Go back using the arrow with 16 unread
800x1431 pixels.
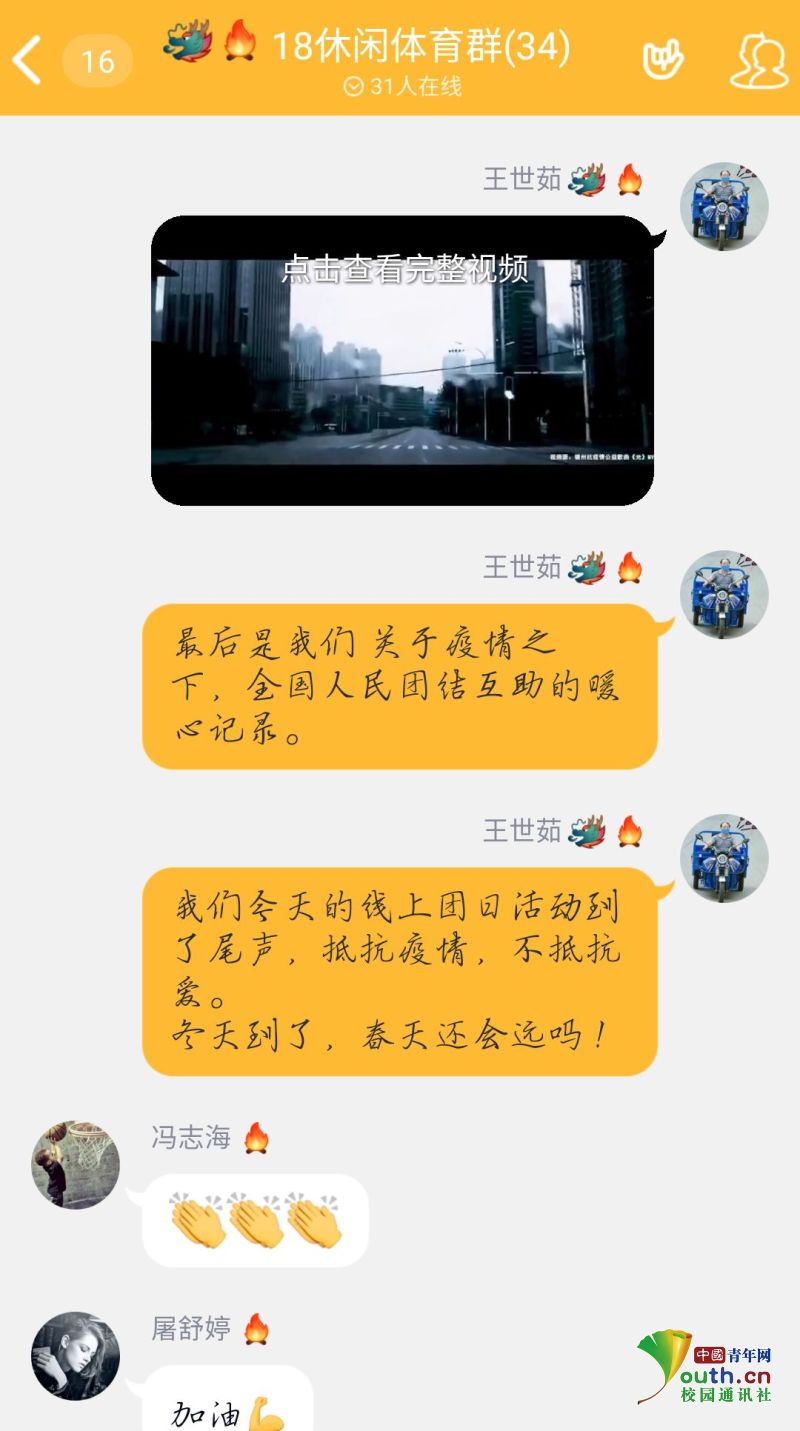[x=28, y=60]
